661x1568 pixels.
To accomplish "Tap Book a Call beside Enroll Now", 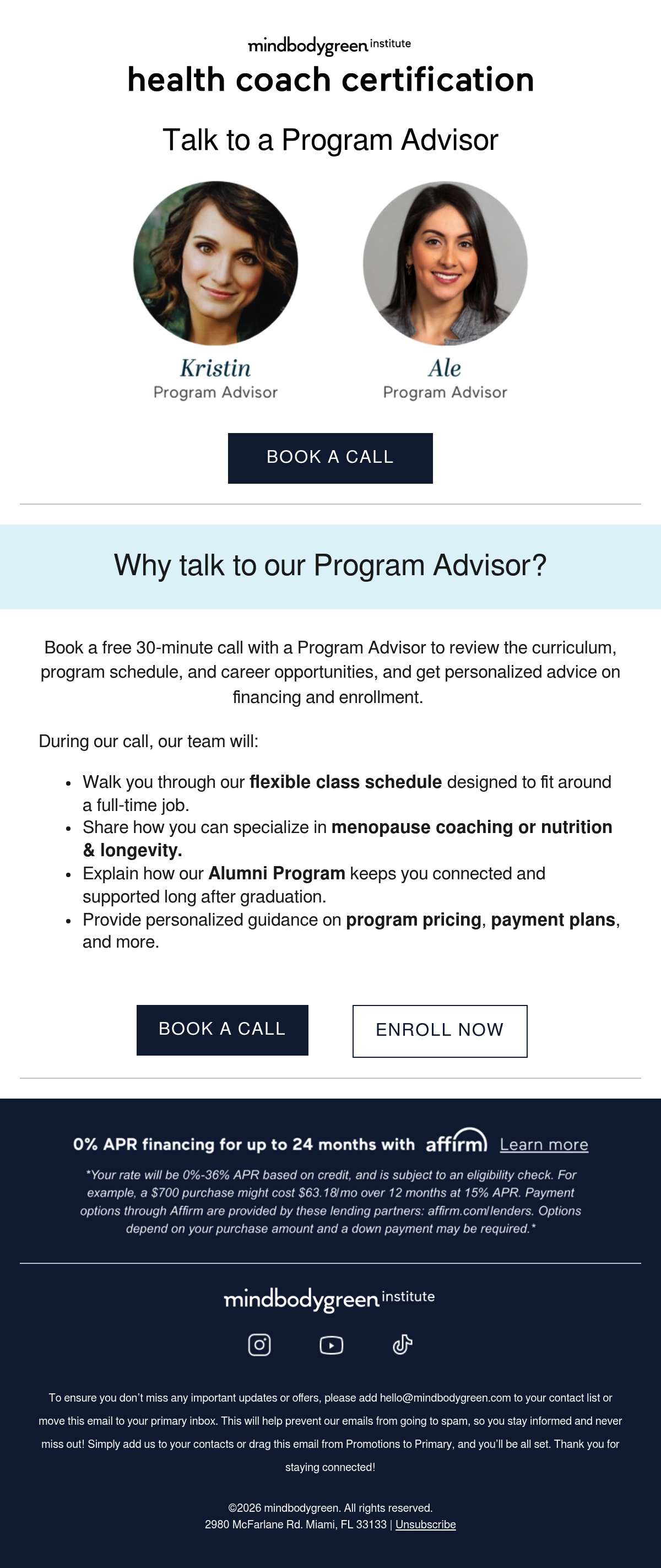I will 222,1029.
